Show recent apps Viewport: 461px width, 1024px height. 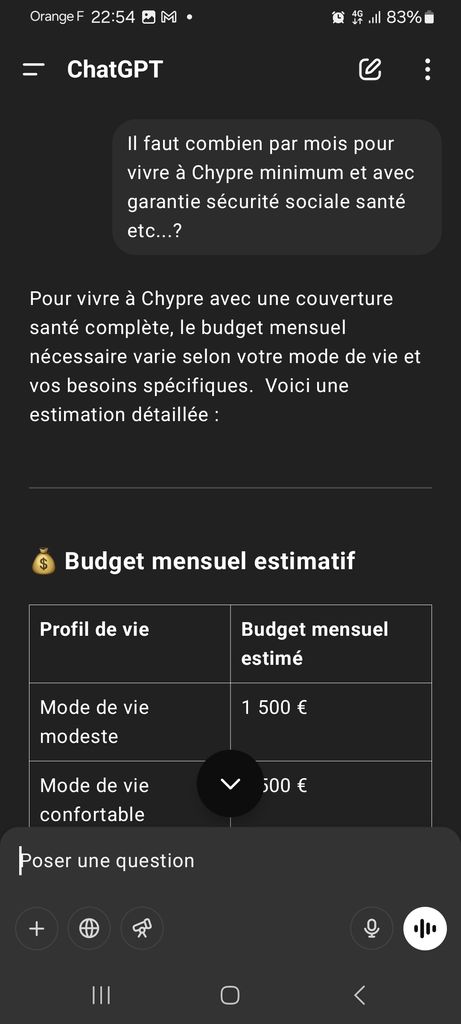101,995
